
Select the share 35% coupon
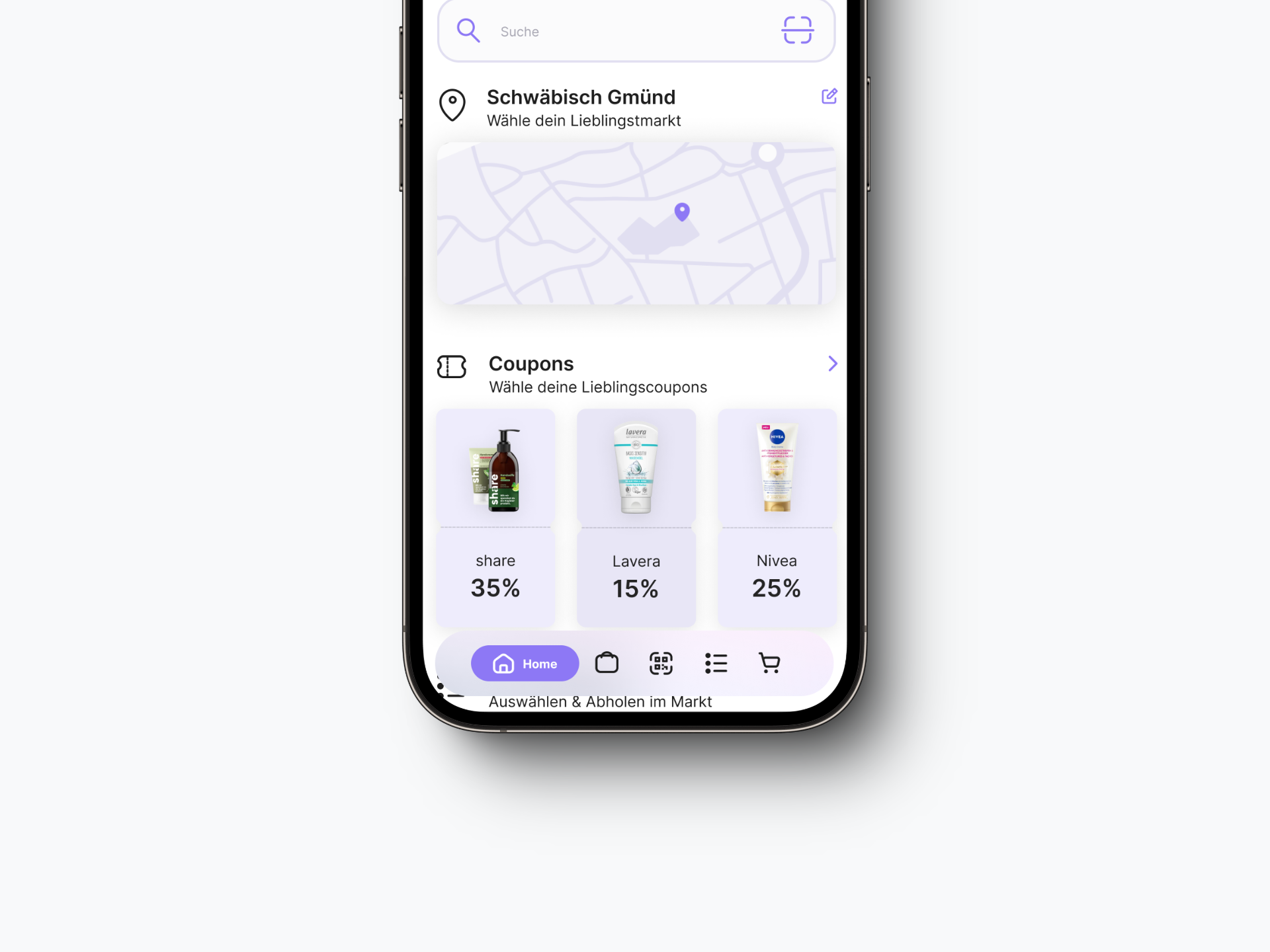(495, 518)
